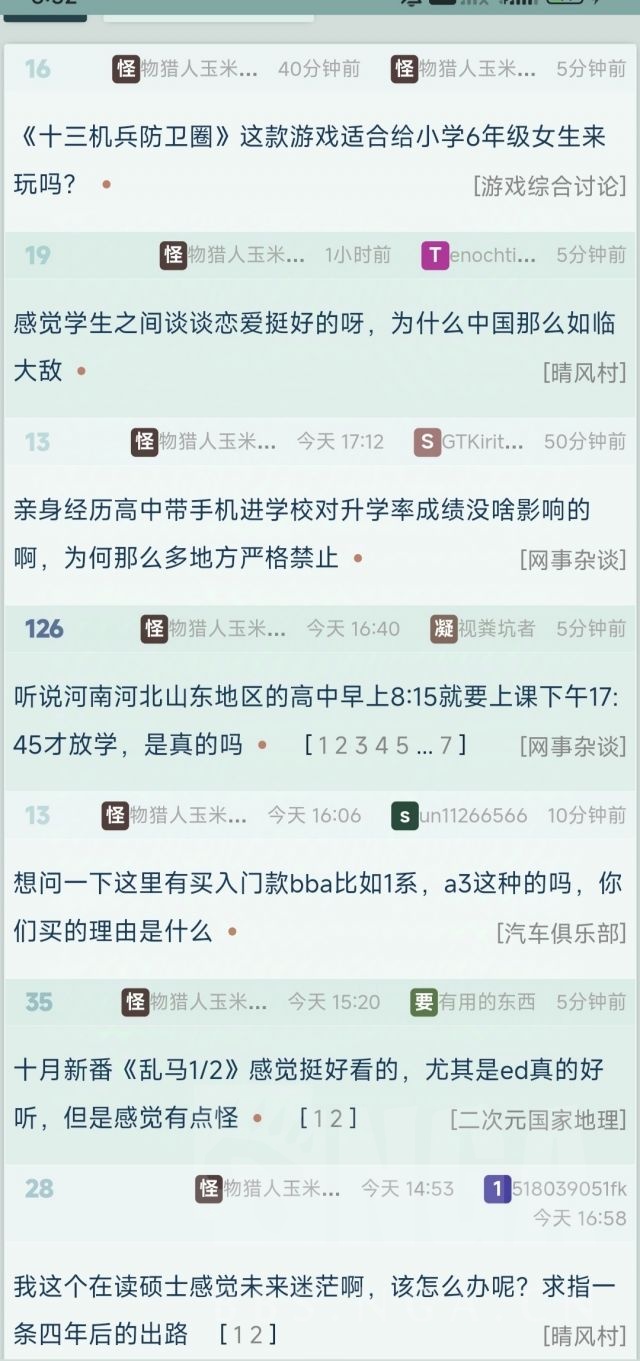This screenshot has height=1361, width=640.
Task: Open the thread about phones in high school
Action: 302,510
